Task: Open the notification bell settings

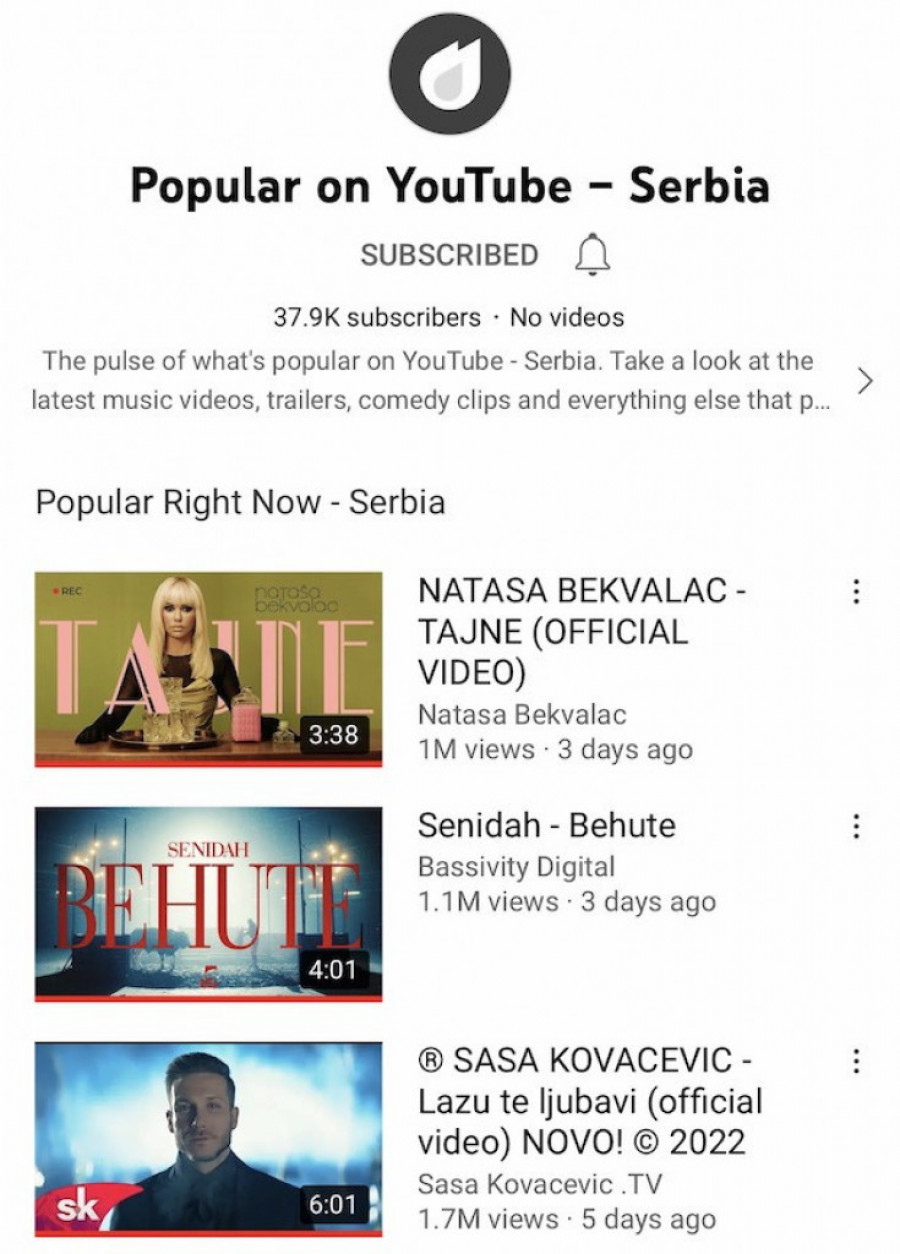Action: (x=592, y=254)
